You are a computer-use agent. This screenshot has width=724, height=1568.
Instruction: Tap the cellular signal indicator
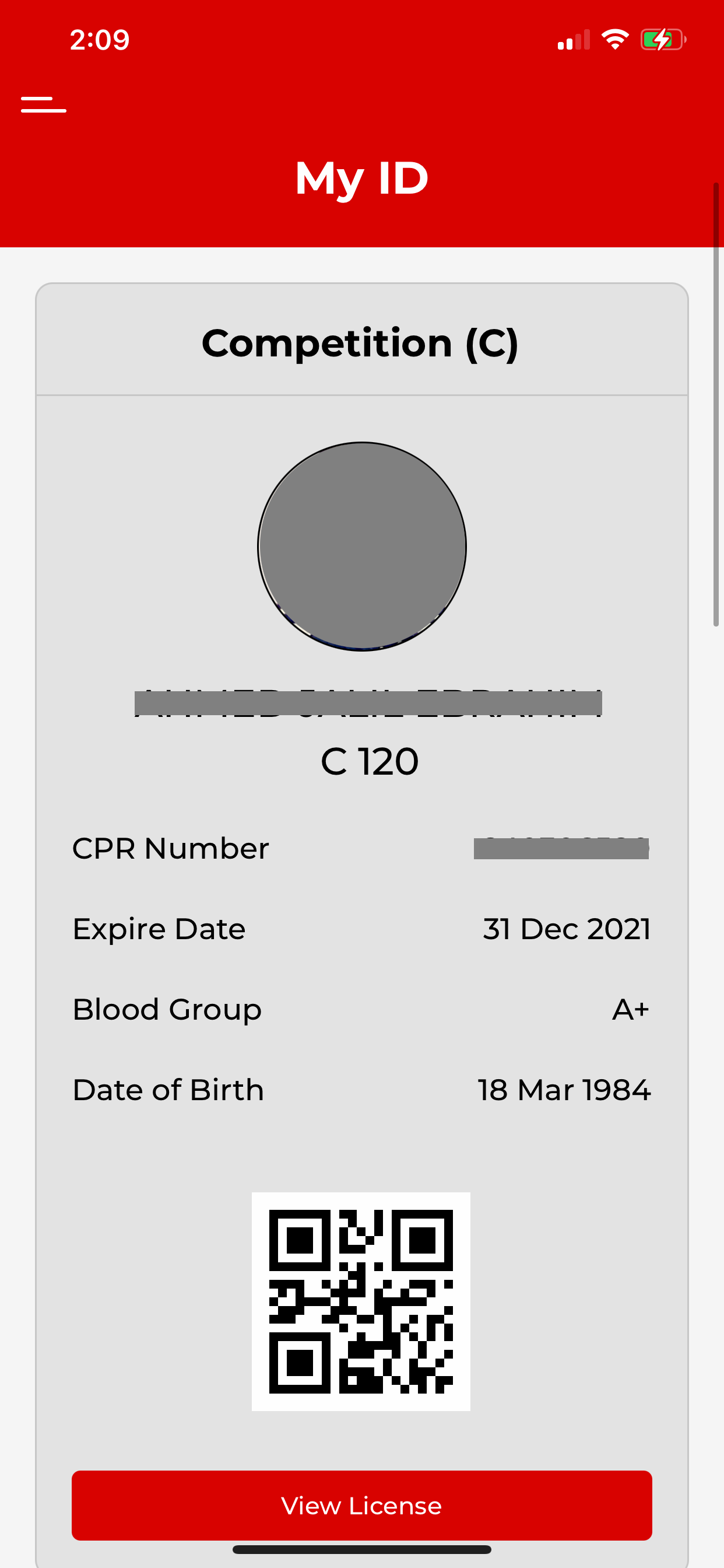(x=572, y=39)
